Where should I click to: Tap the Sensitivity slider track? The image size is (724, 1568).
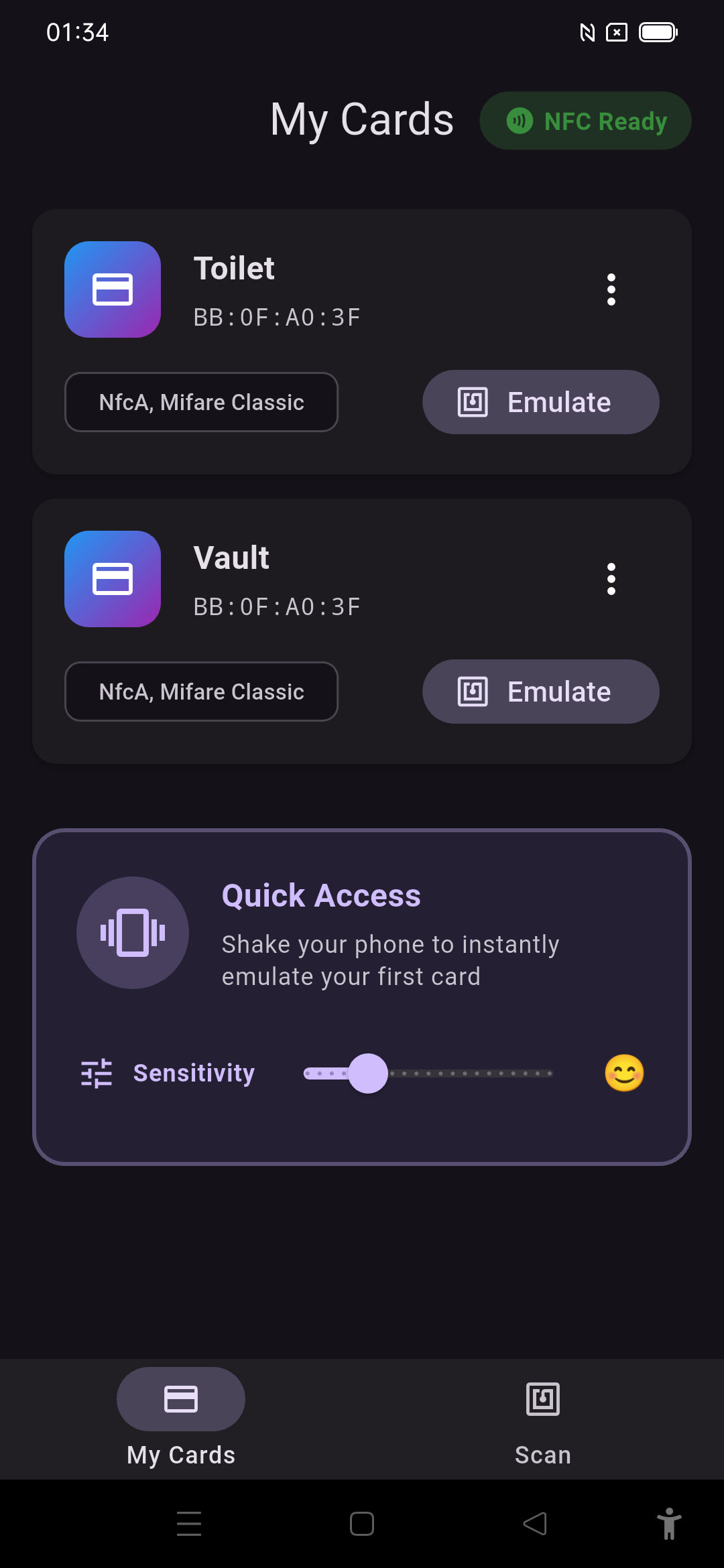tap(469, 1073)
